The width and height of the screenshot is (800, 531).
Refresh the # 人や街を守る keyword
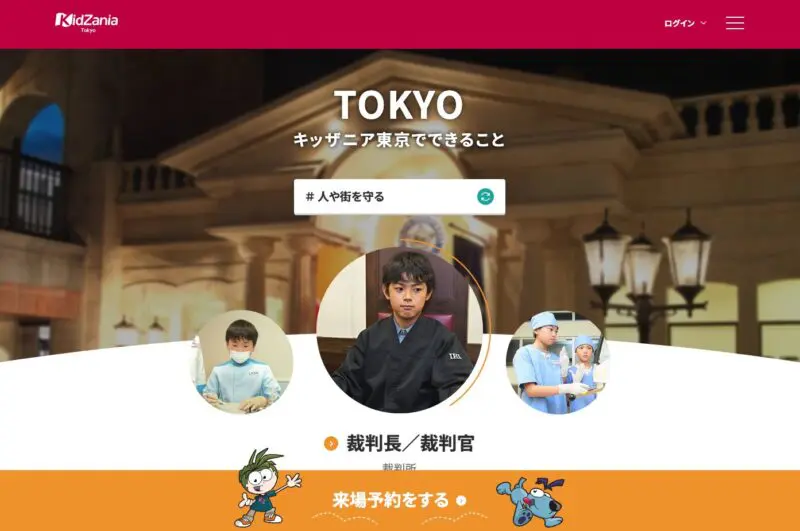pos(485,197)
